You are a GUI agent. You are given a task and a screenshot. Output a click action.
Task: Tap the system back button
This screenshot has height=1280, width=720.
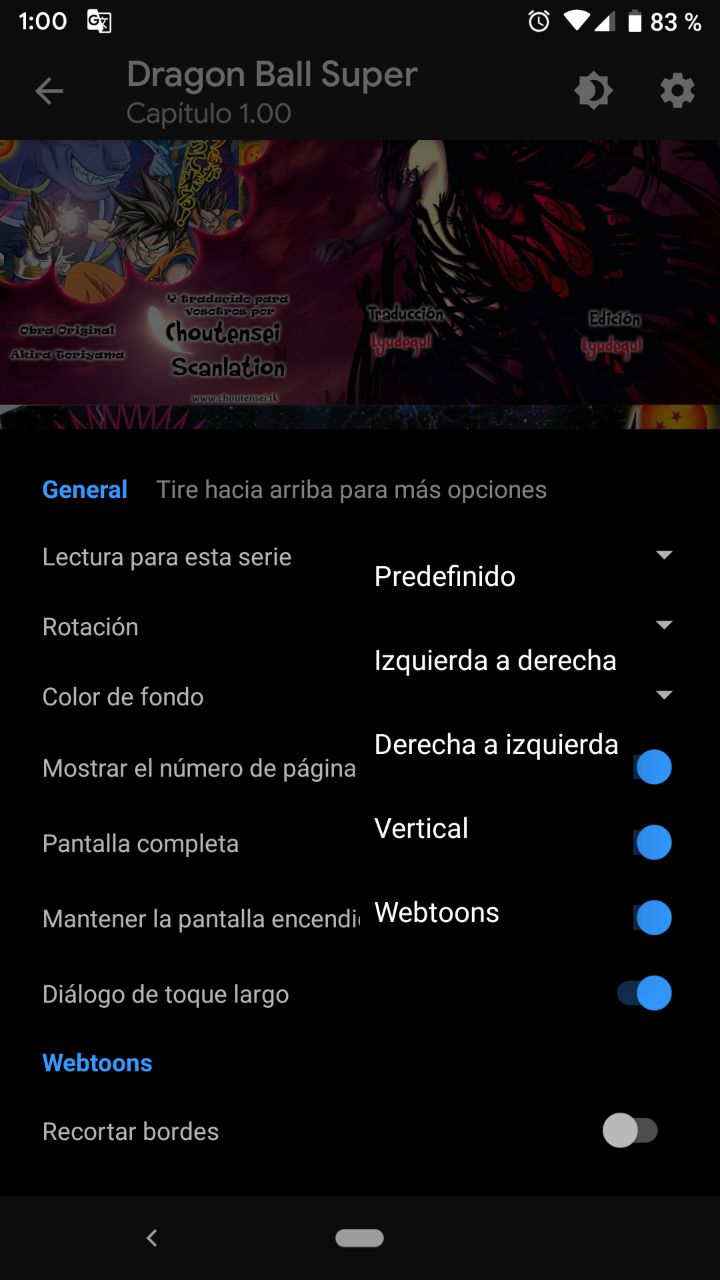click(x=152, y=1238)
